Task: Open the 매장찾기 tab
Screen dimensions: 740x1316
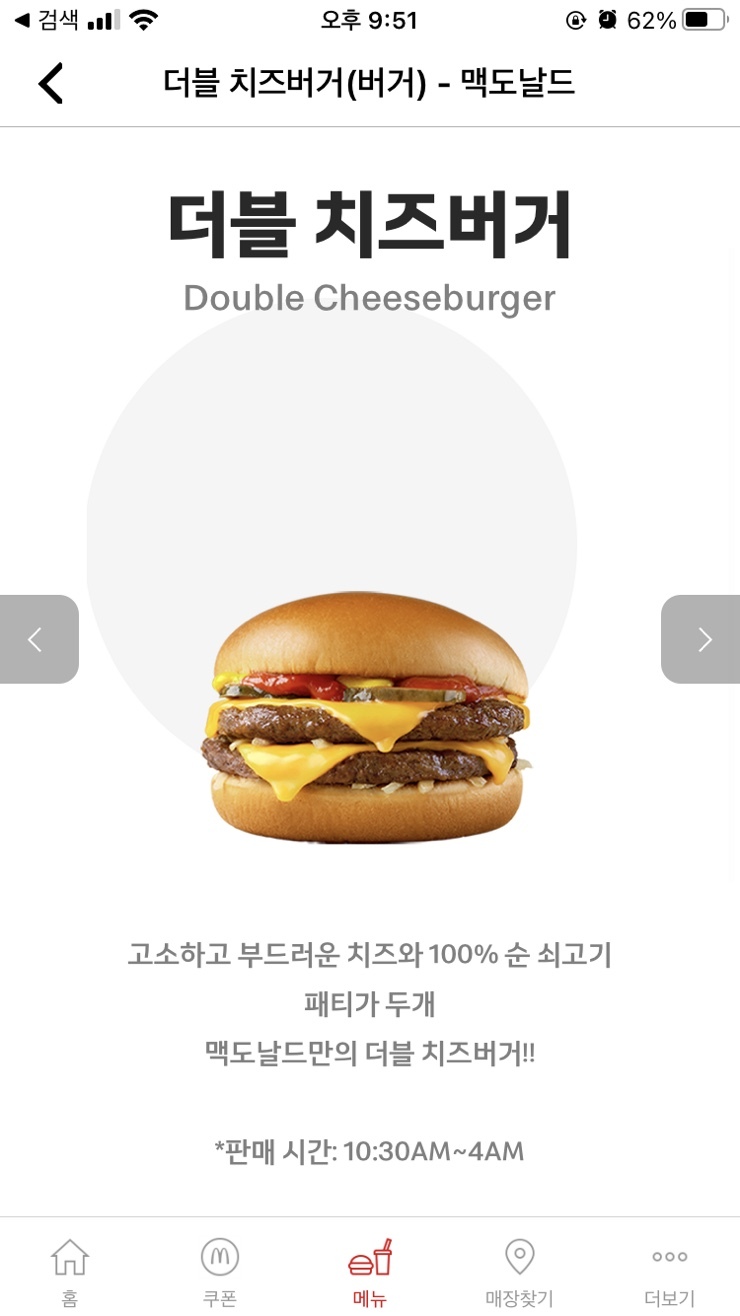Action: [519, 1270]
